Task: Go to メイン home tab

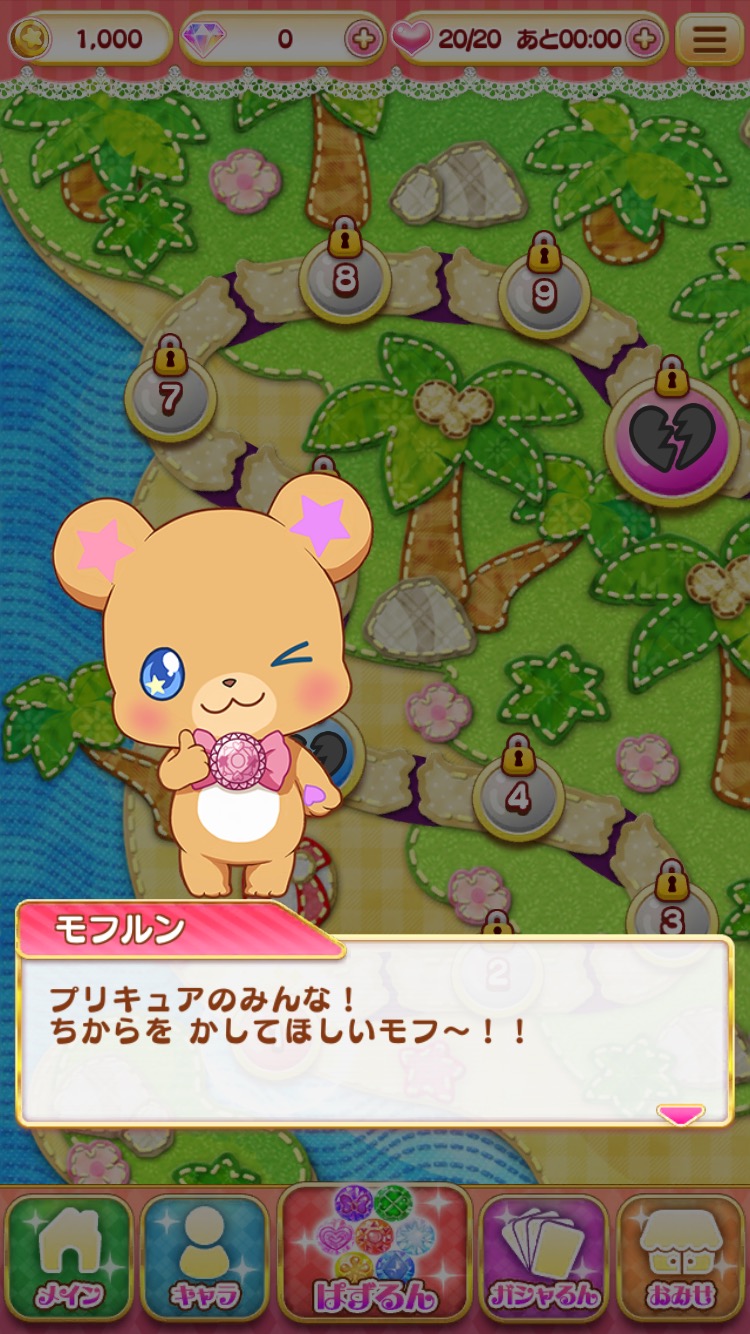Action: pyautogui.click(x=69, y=1260)
